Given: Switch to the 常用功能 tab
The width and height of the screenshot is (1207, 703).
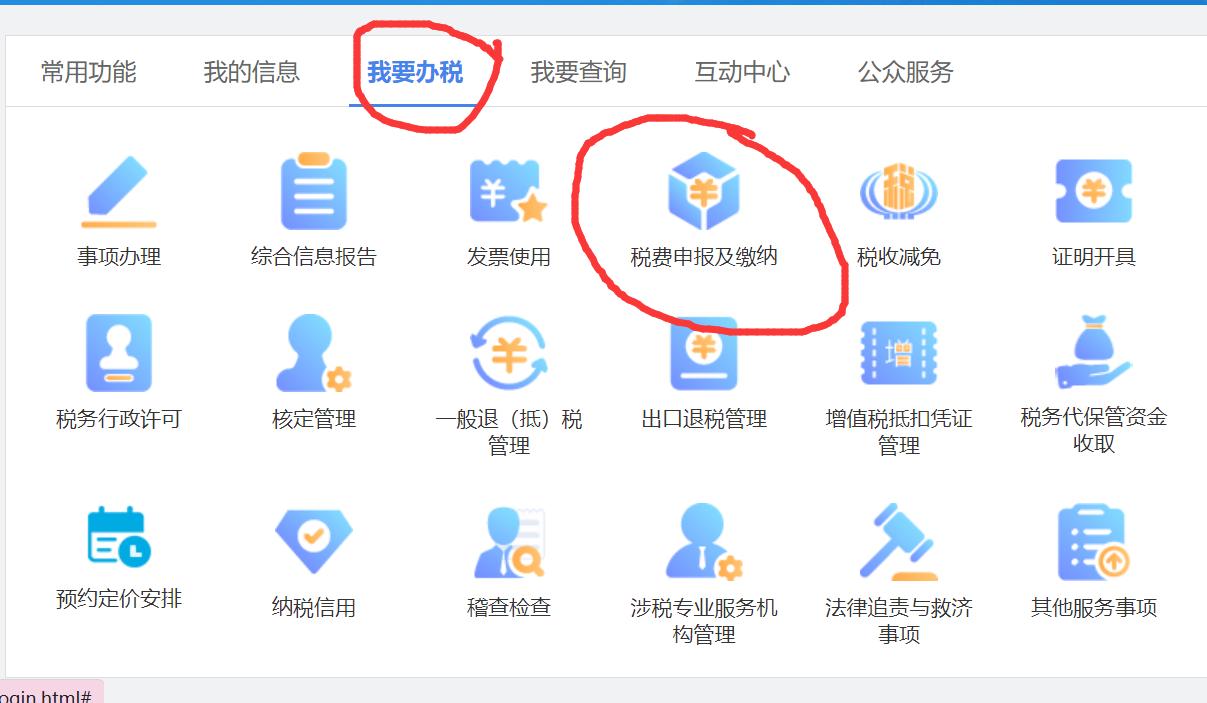Looking at the screenshot, I should coord(88,72).
